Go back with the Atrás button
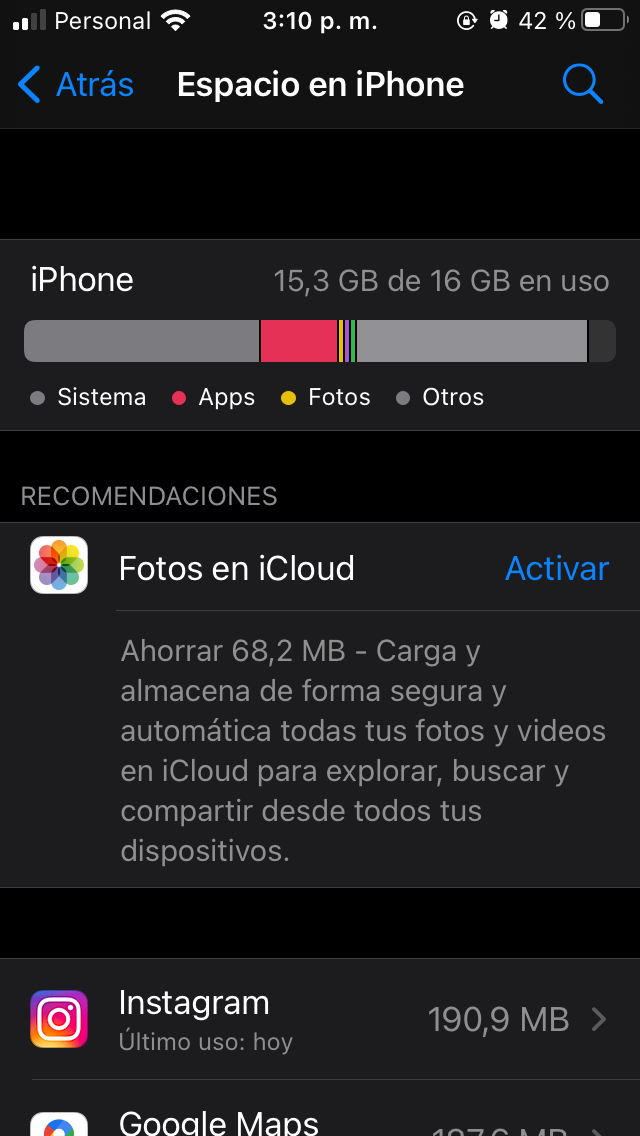The width and height of the screenshot is (640, 1136). 76,85
